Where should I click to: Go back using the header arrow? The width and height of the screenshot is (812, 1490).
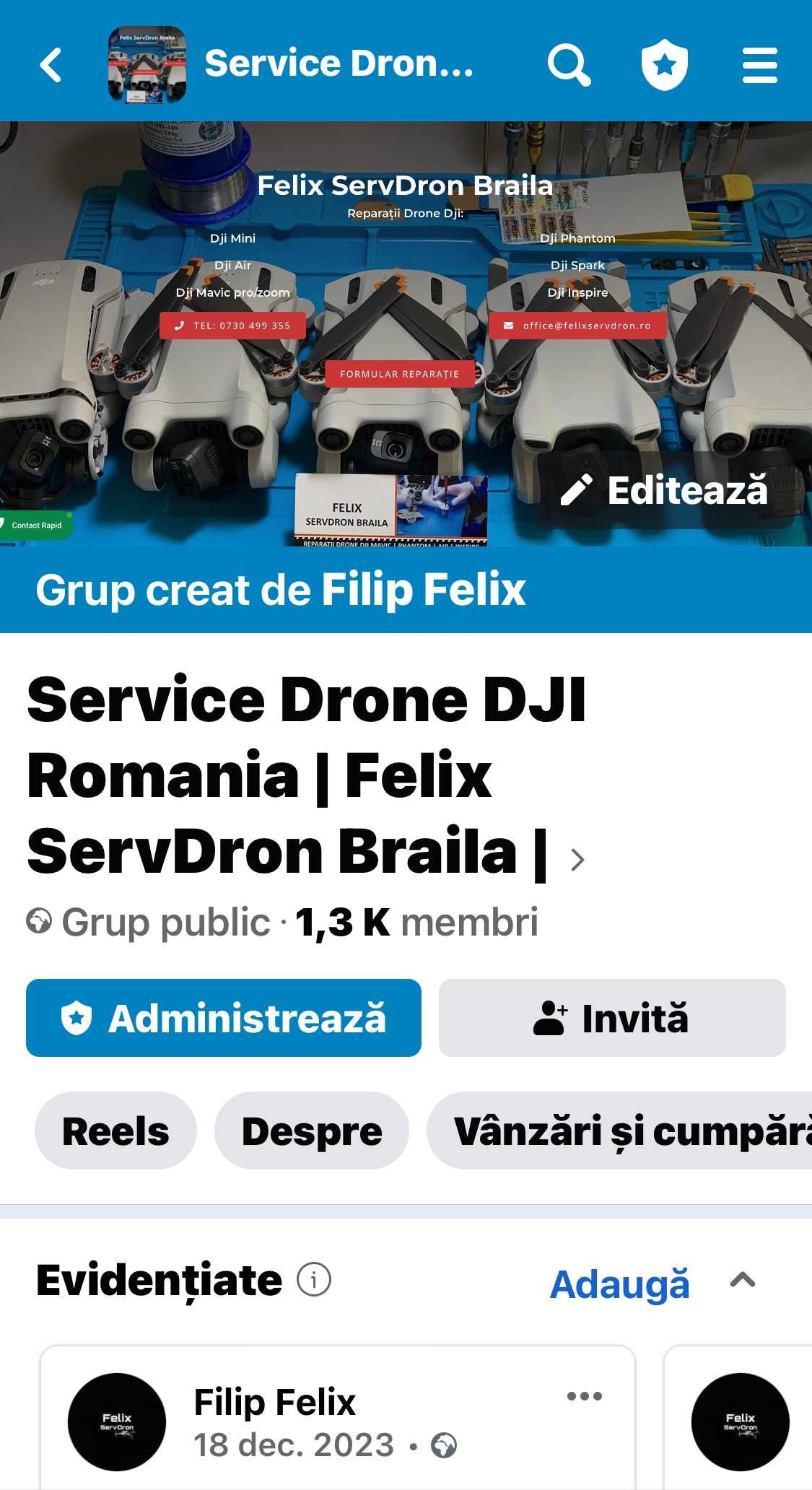[x=51, y=65]
